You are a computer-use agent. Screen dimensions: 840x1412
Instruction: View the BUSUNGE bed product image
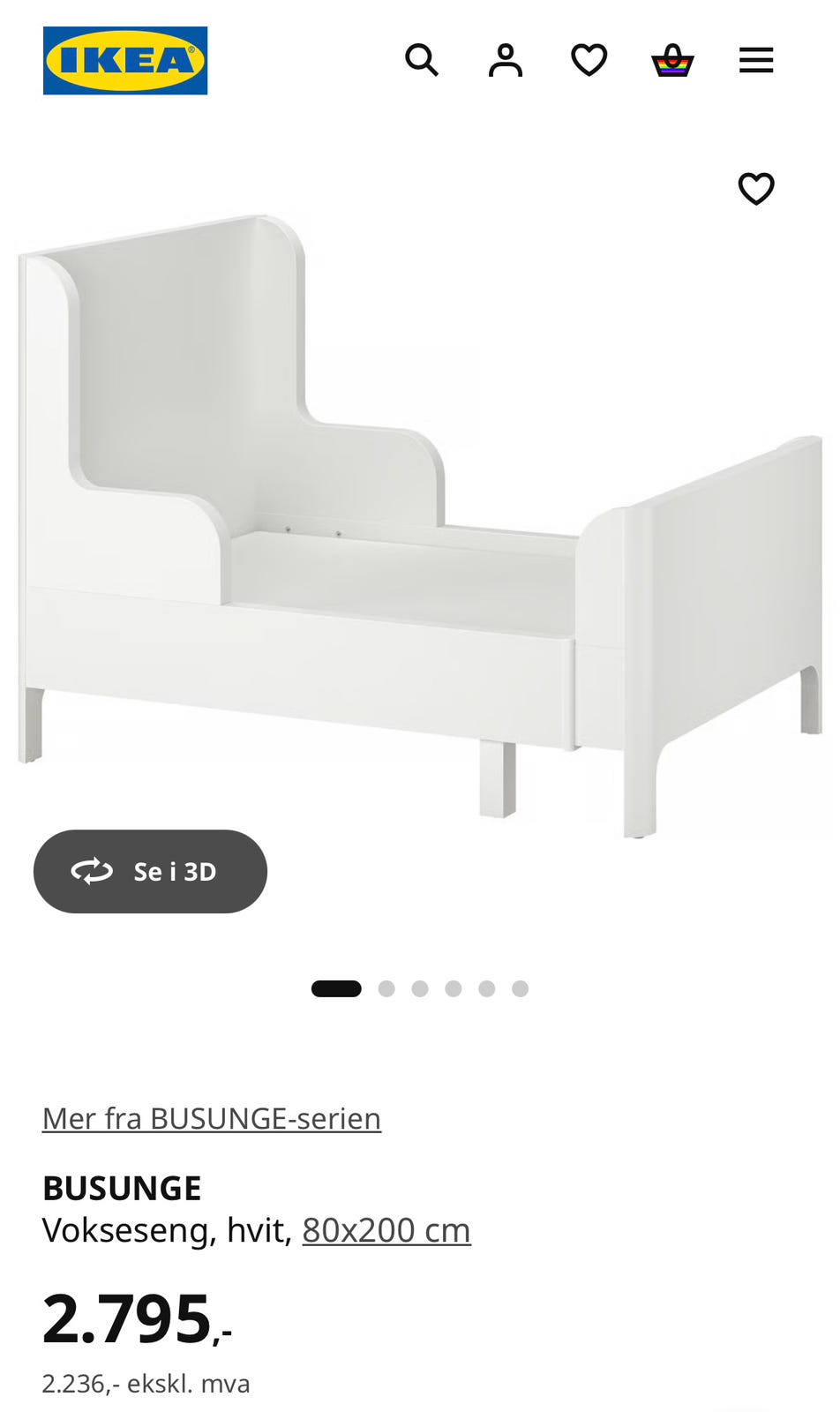point(420,527)
